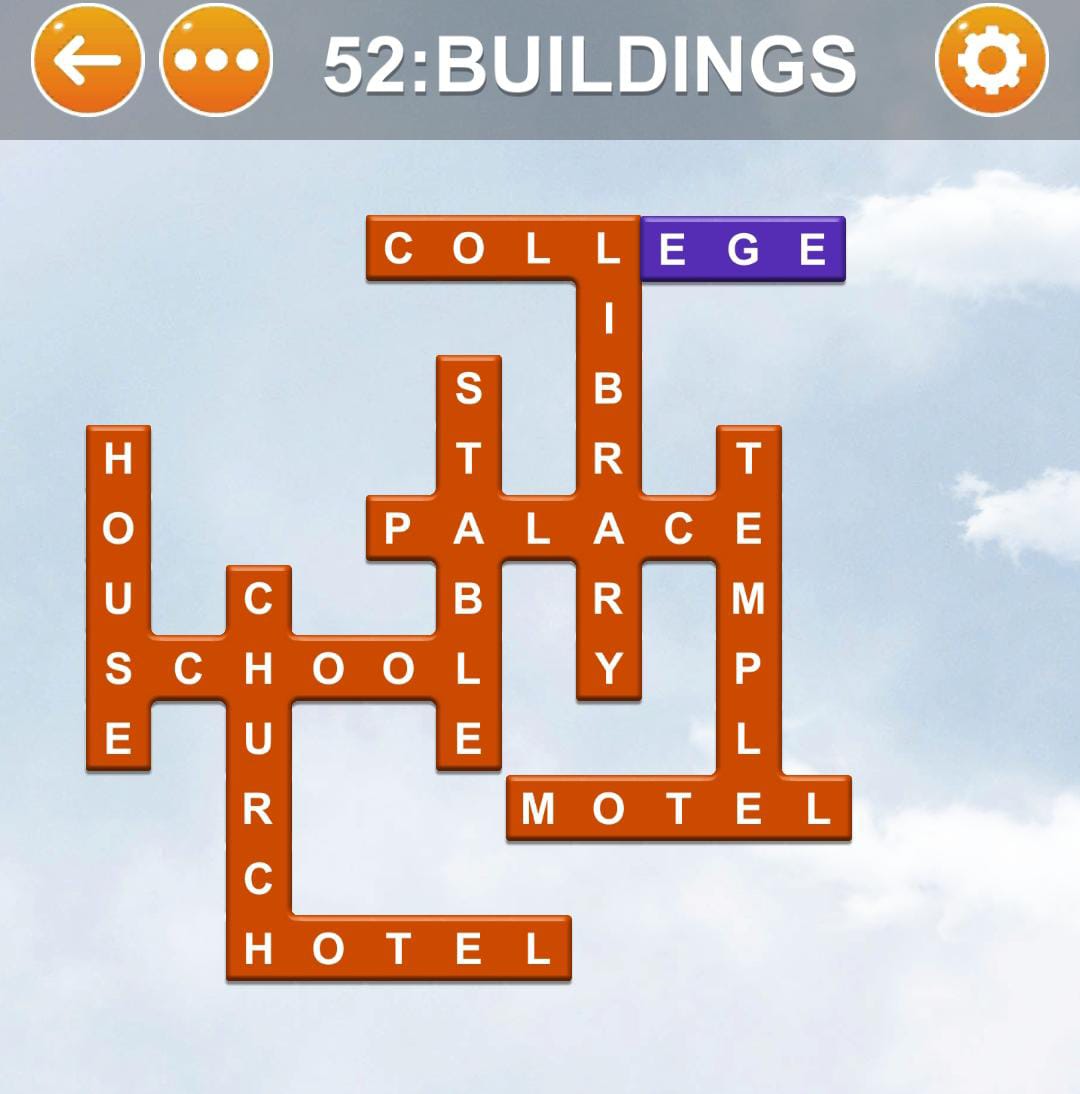This screenshot has width=1080, height=1094.
Task: Tap the M tile of MOTEL
Action: (538, 808)
